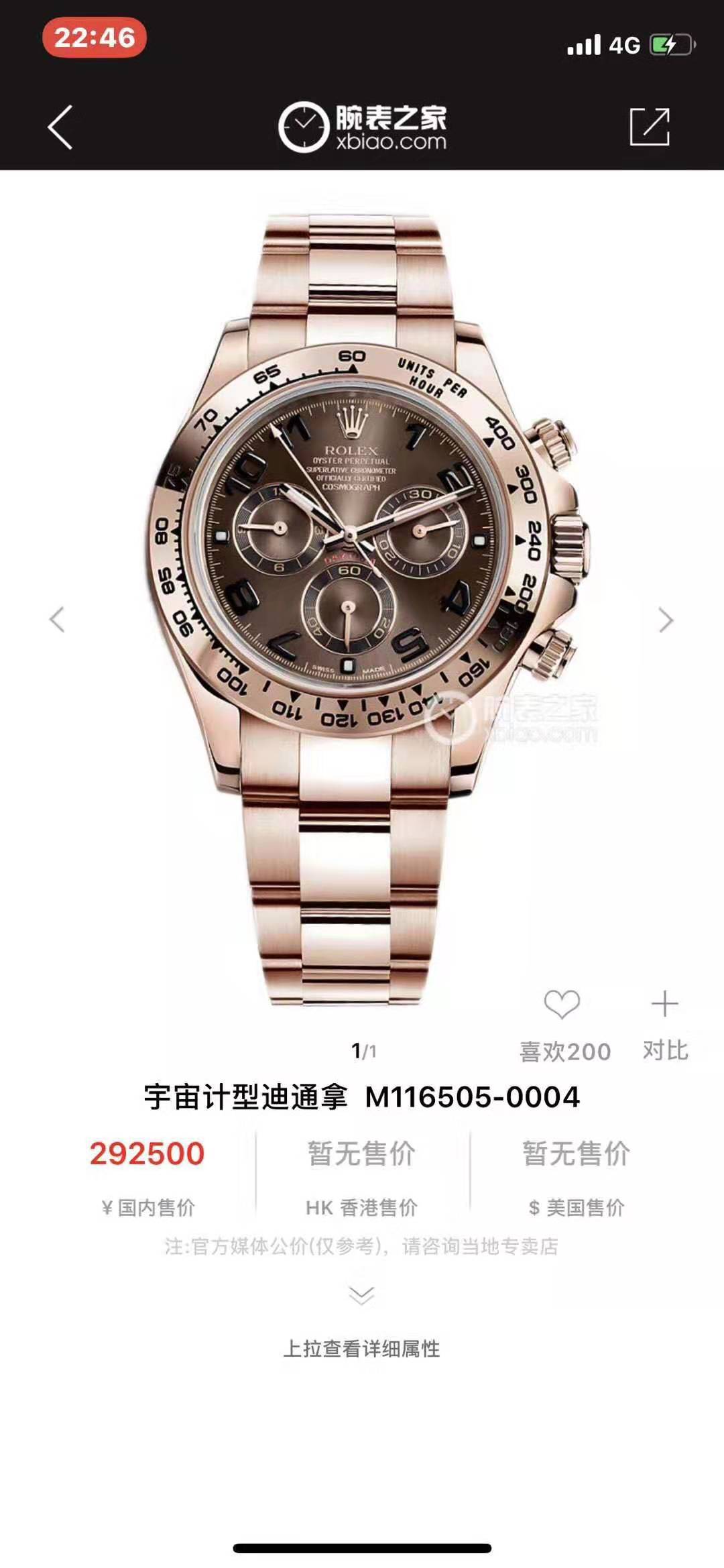724x1568 pixels.
Task: Show the previous watch image
Action: 58,620
